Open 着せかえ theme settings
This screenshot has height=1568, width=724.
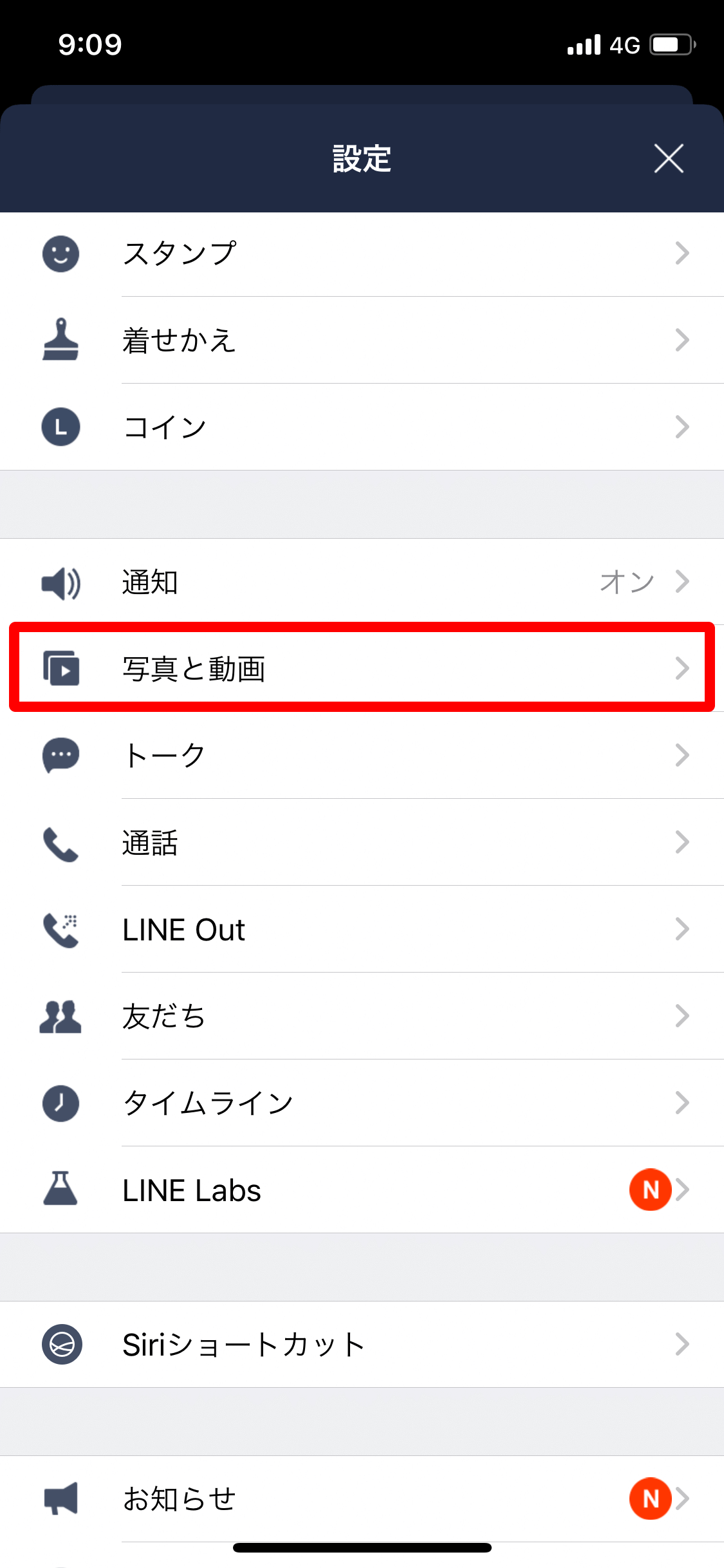(x=362, y=340)
